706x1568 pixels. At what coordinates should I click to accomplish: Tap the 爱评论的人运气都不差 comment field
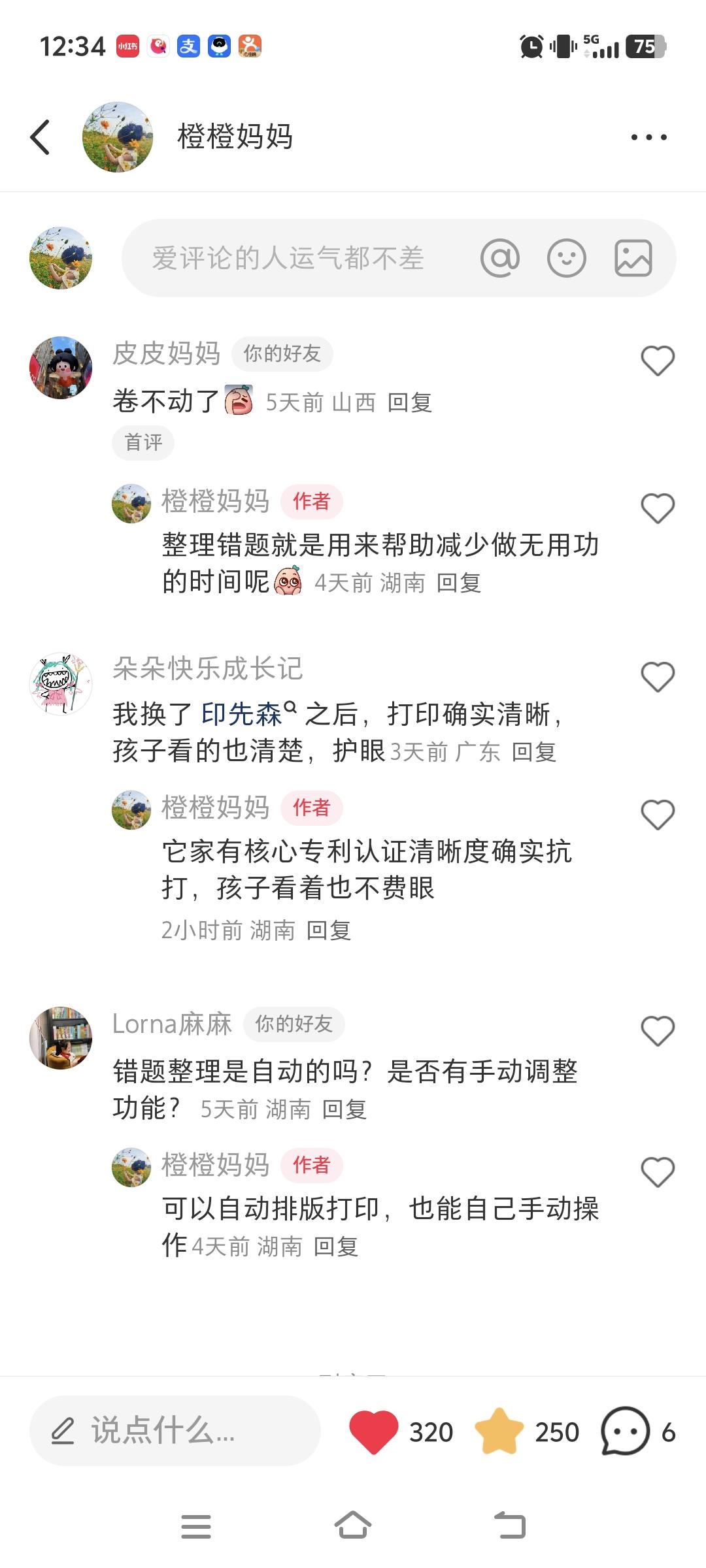click(288, 258)
